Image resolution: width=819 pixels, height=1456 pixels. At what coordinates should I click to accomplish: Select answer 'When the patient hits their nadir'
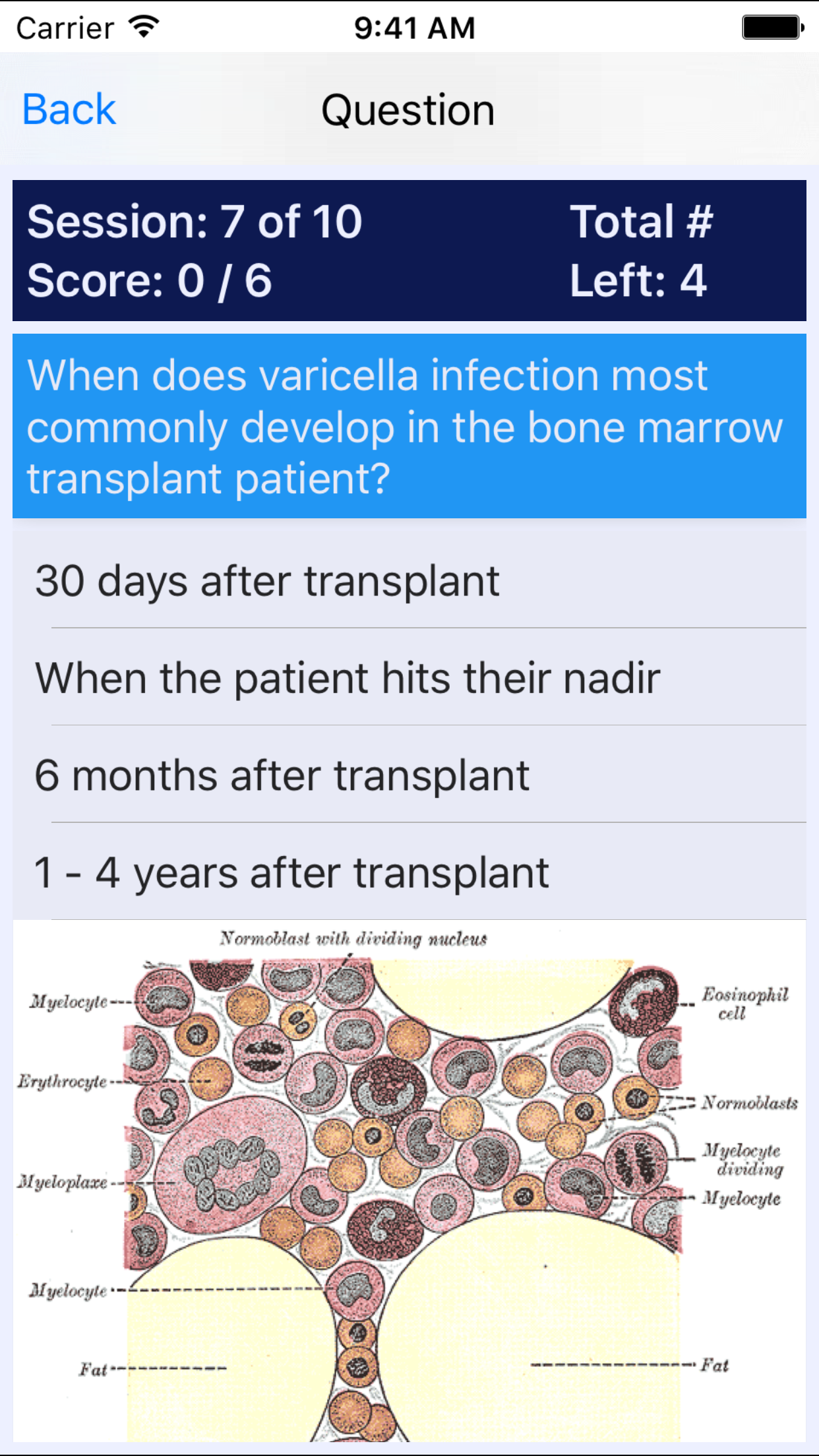(349, 677)
